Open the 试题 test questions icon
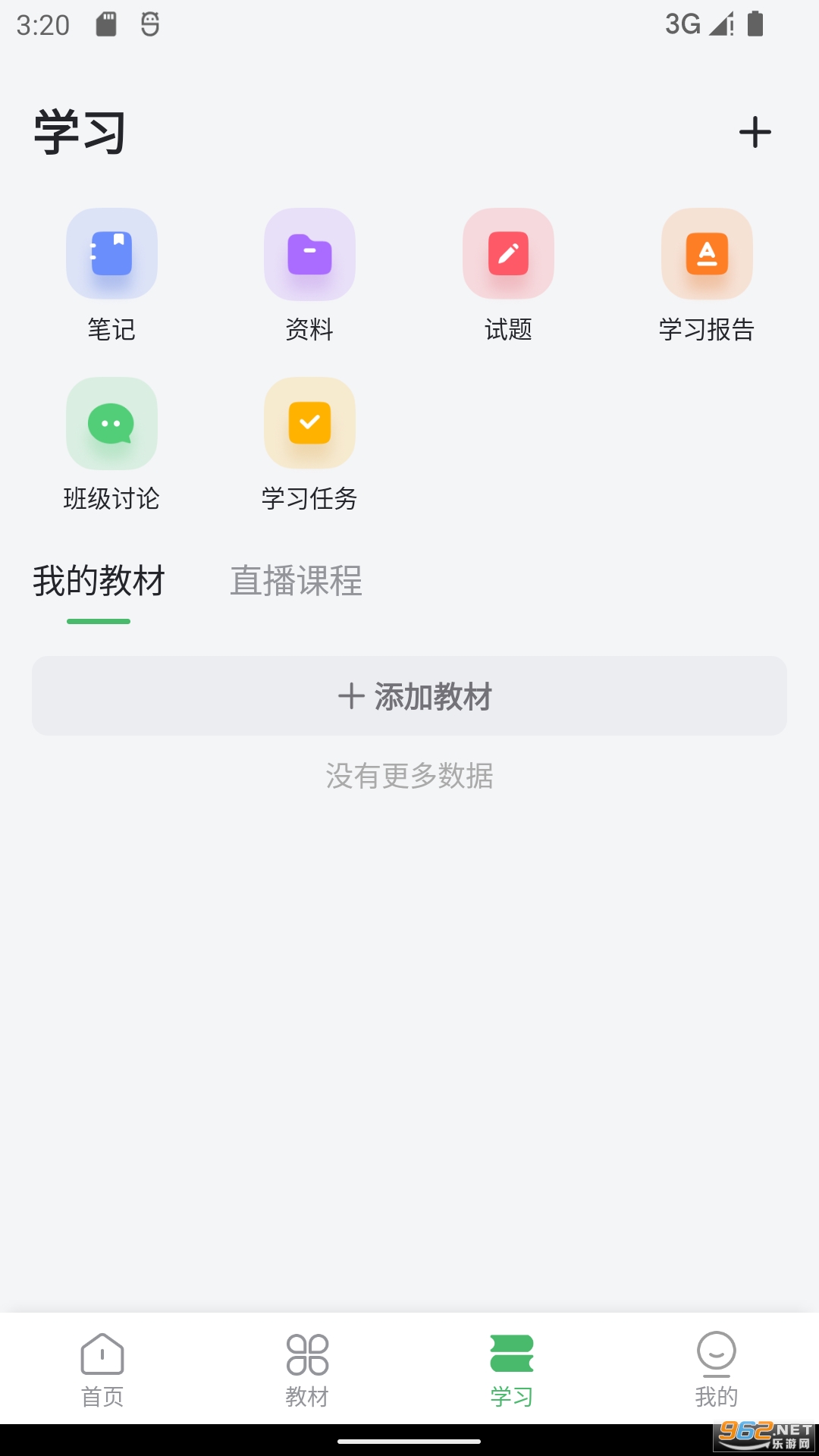This screenshot has width=819, height=1456. (508, 253)
